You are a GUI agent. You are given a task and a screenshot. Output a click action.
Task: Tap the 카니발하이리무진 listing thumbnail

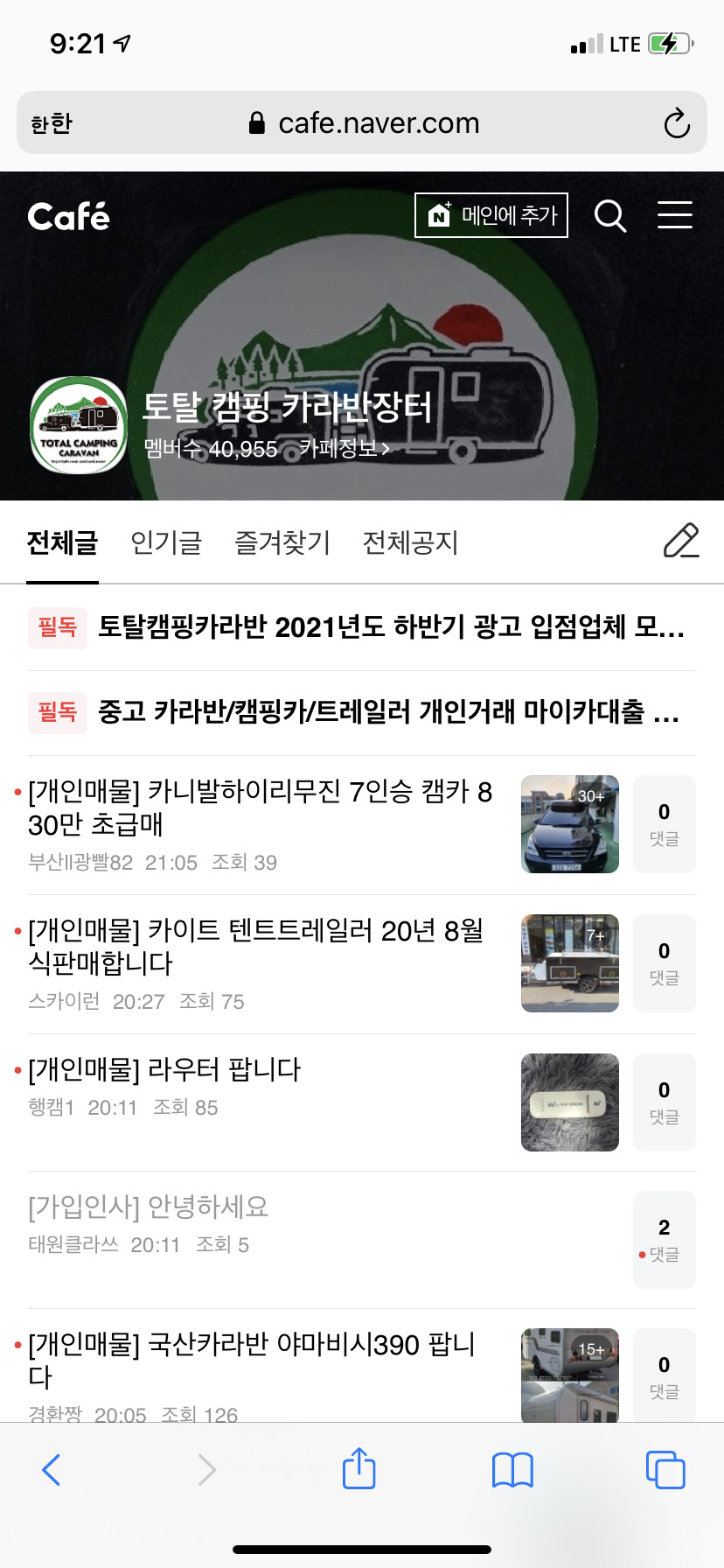pyautogui.click(x=569, y=823)
